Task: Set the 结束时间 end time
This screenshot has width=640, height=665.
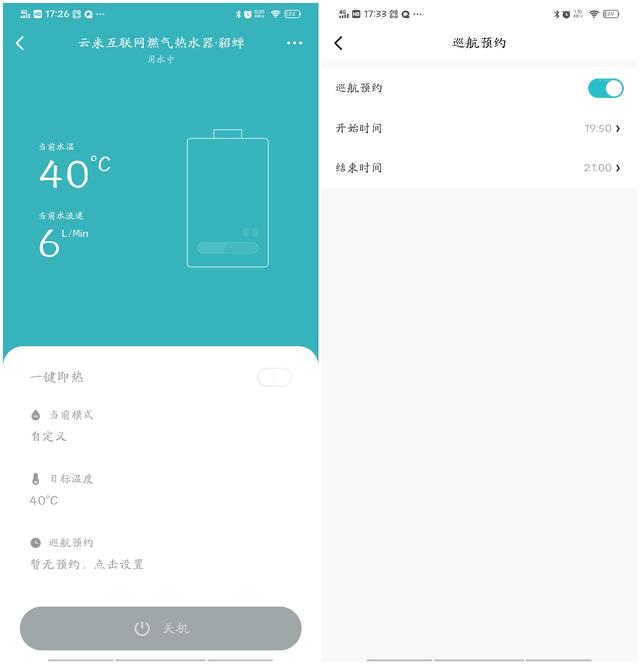Action: (x=478, y=168)
